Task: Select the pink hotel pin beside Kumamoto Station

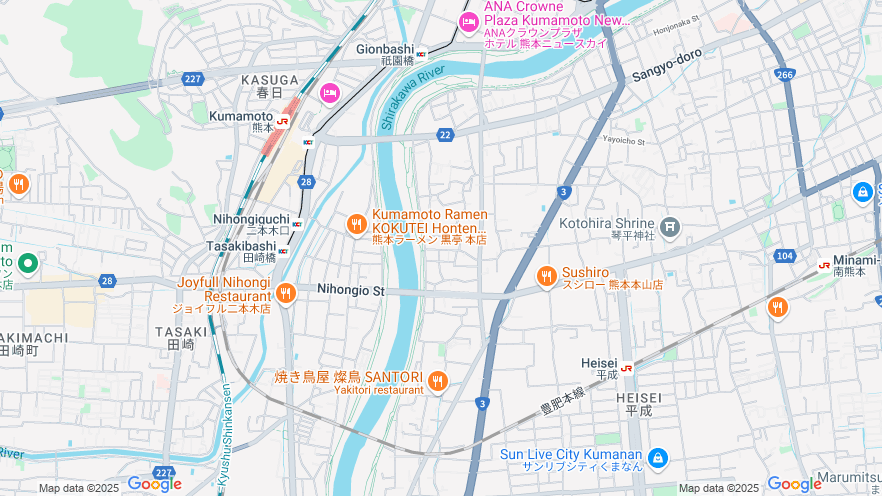Action: tap(329, 93)
